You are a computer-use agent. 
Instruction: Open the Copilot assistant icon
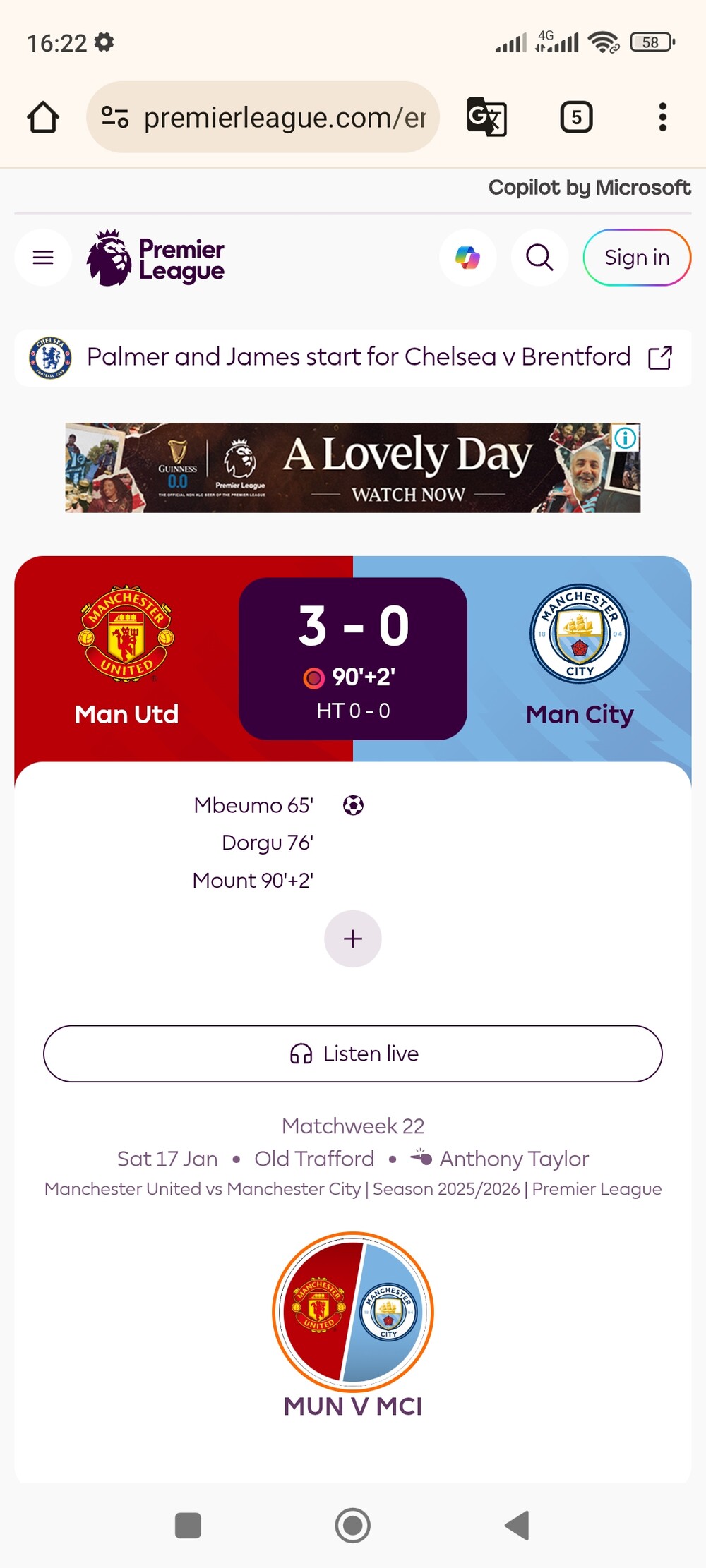tap(467, 258)
